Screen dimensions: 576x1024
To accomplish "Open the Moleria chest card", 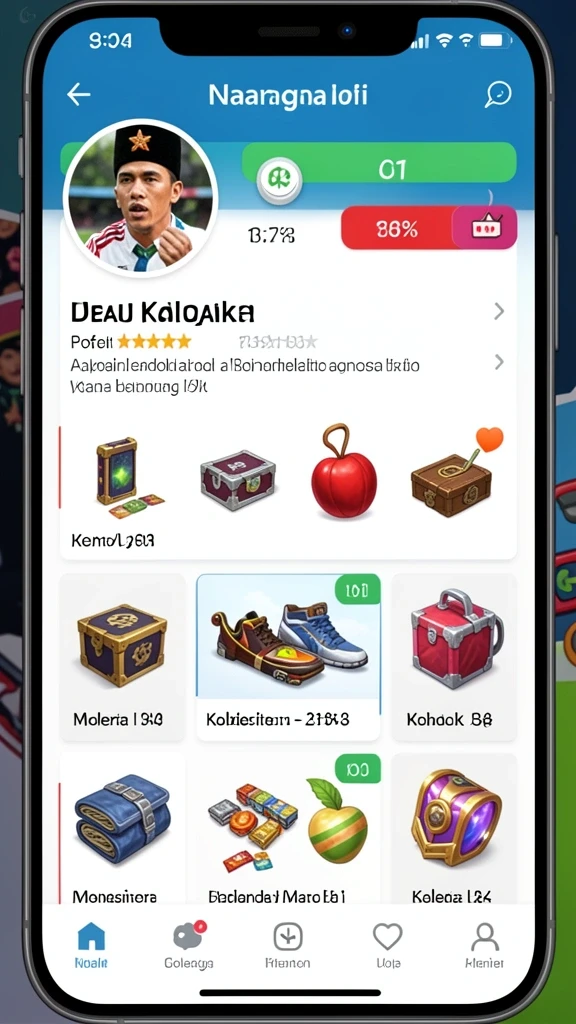I will (122, 658).
